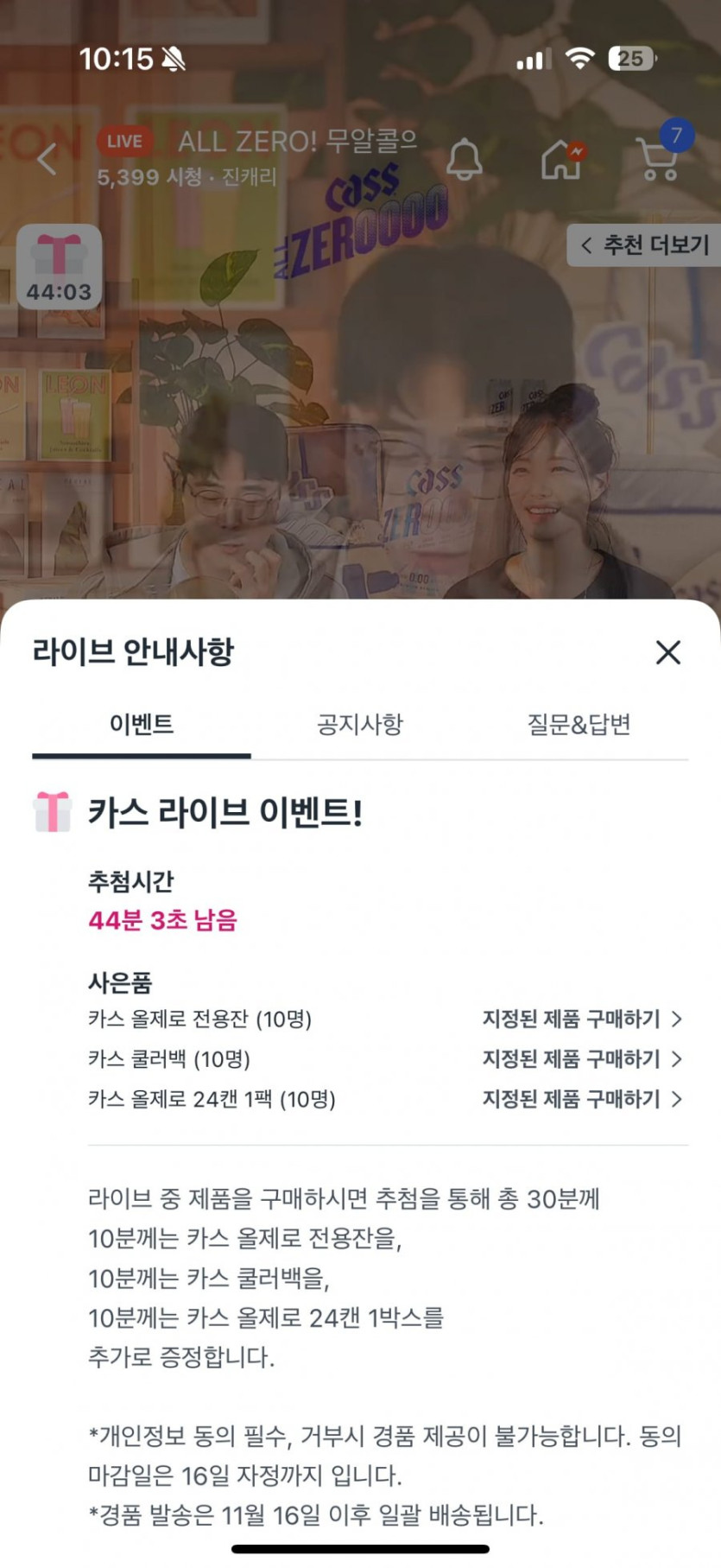Open the home icon
721x1568 pixels.
562,159
